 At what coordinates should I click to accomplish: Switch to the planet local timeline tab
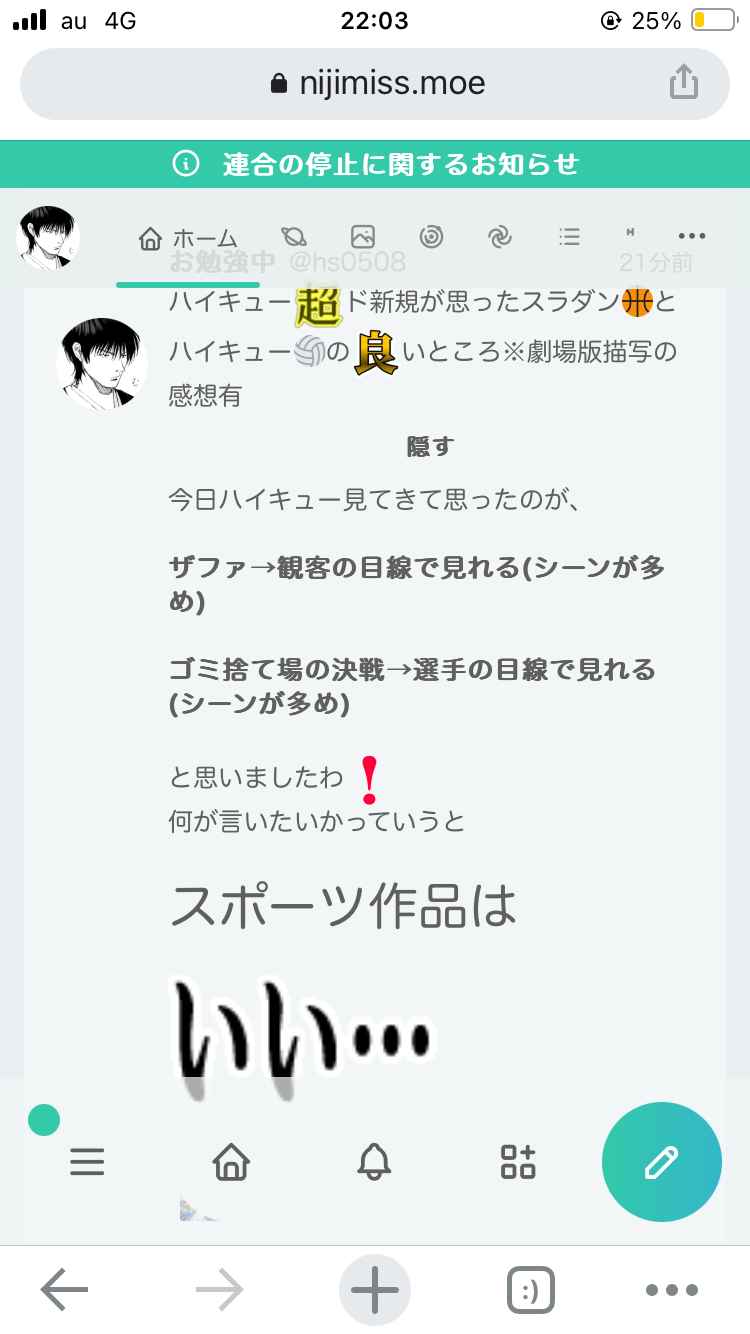point(295,237)
